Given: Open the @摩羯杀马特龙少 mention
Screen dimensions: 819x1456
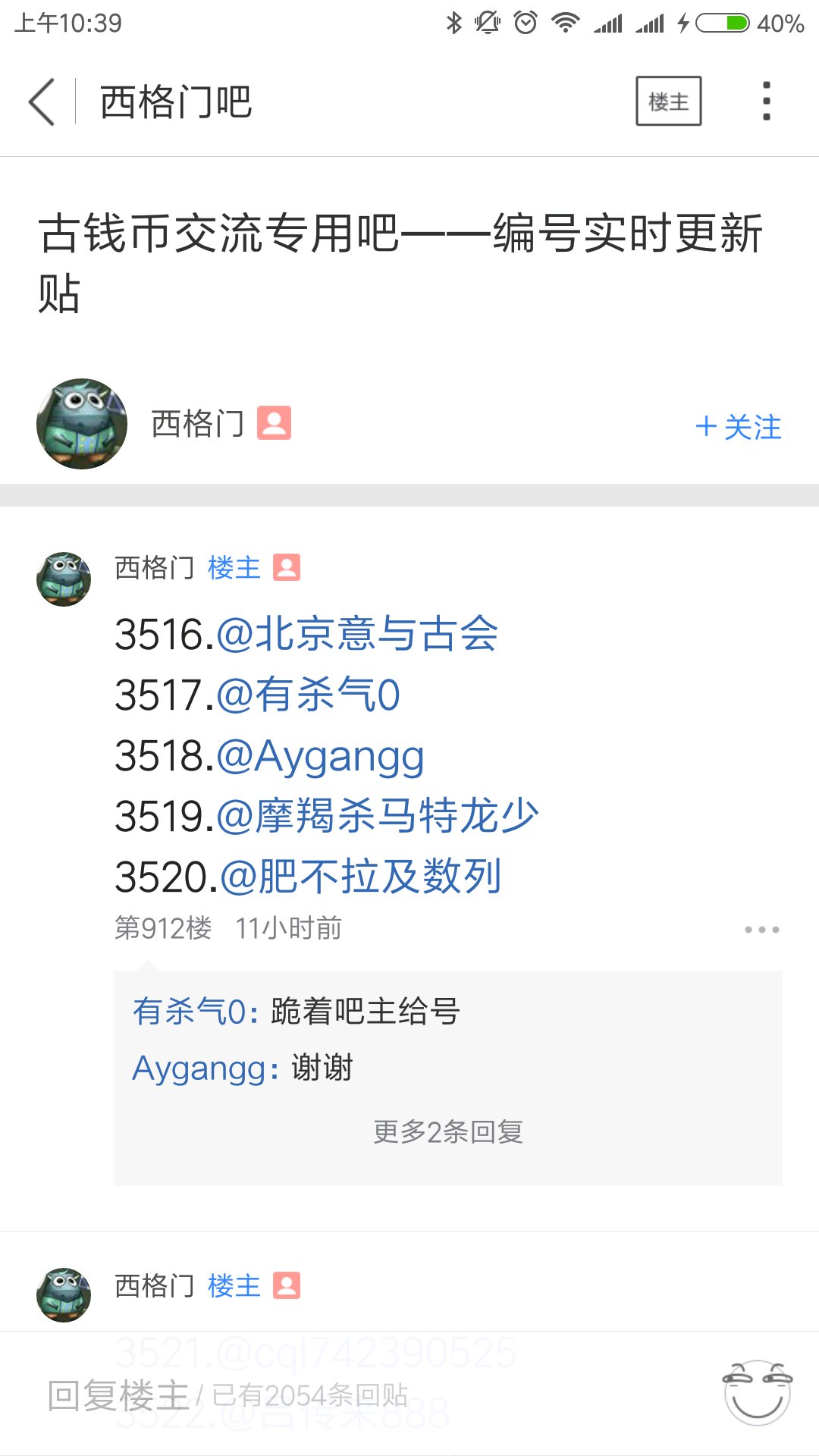Looking at the screenshot, I should click(x=378, y=816).
